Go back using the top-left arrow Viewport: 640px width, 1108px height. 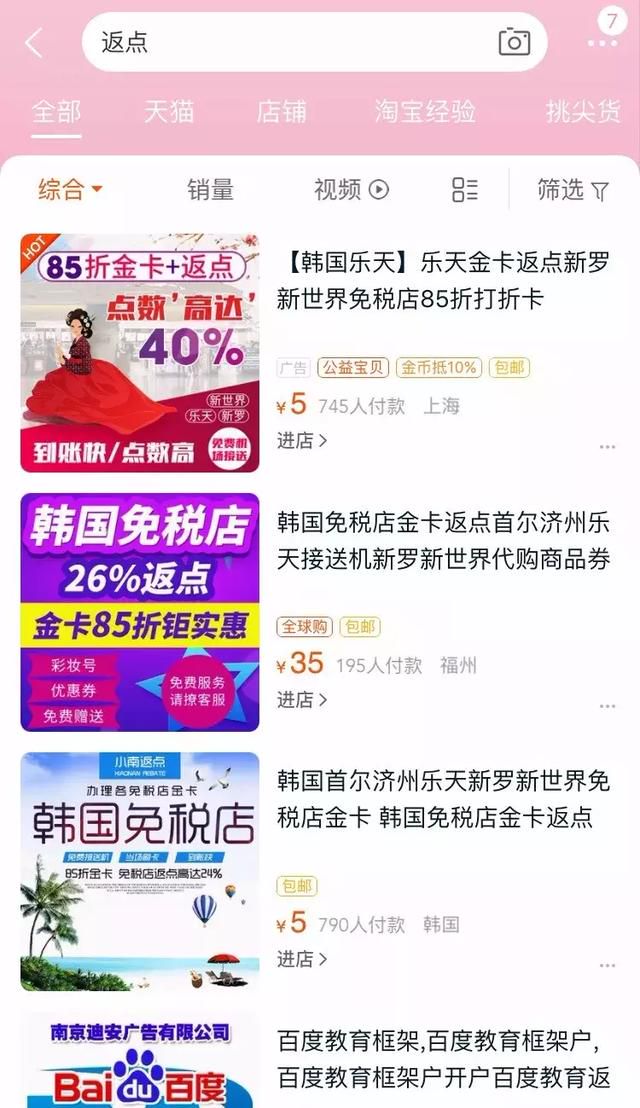click(33, 43)
